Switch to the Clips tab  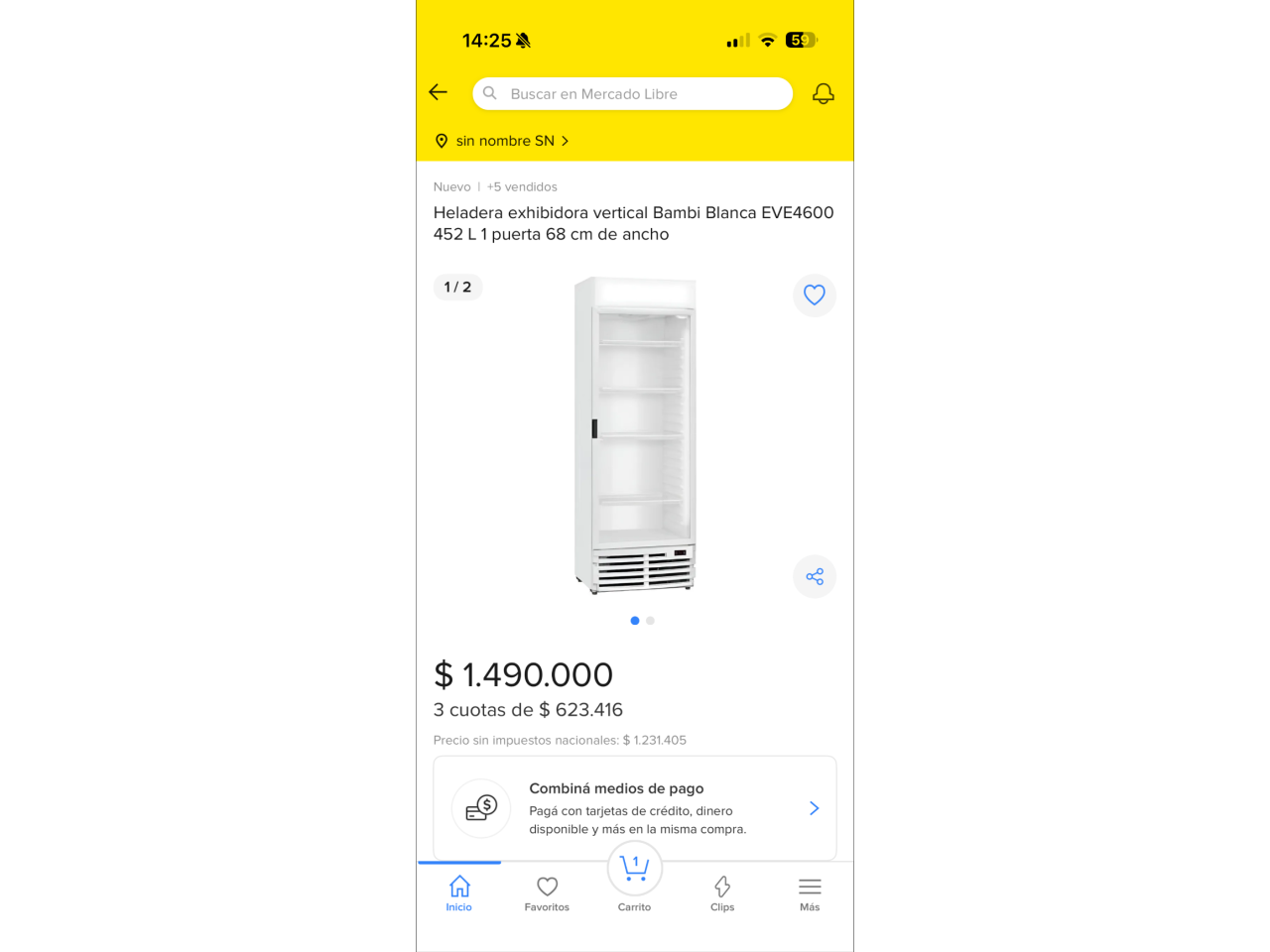(722, 892)
